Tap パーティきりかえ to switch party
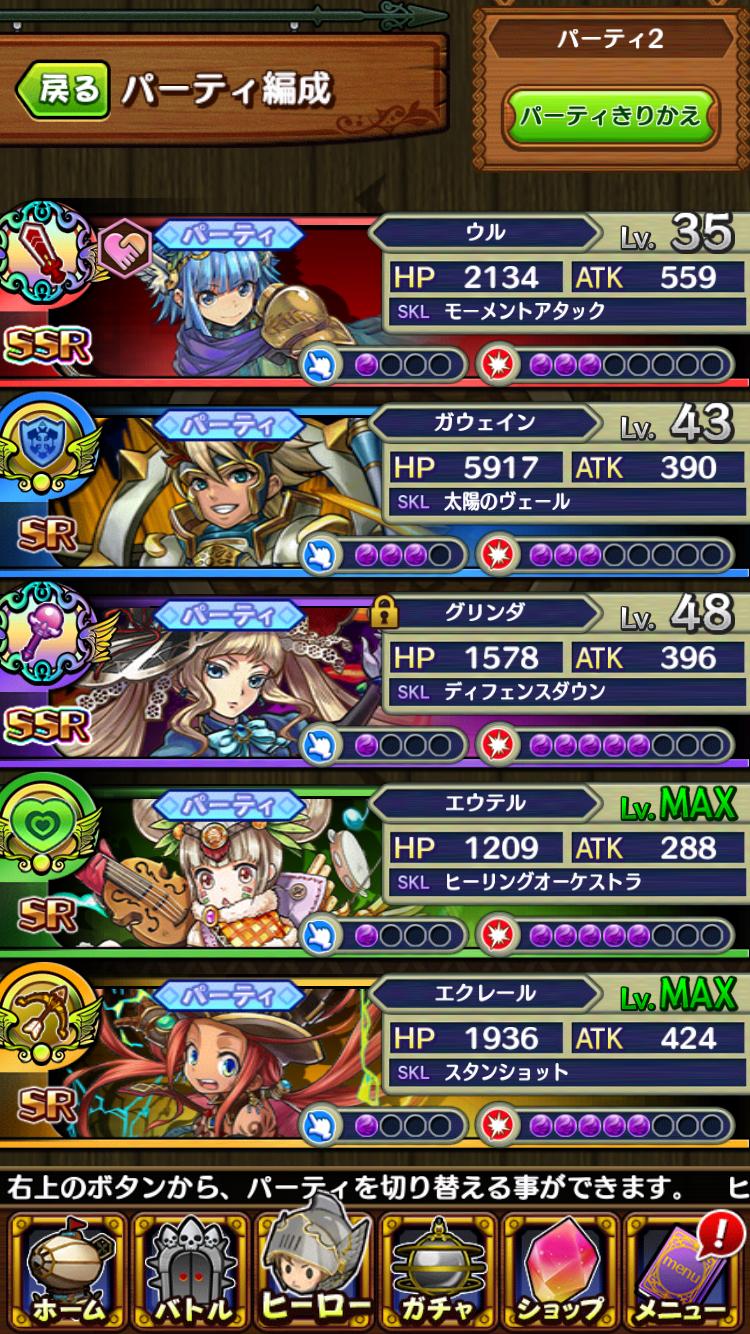 point(610,115)
